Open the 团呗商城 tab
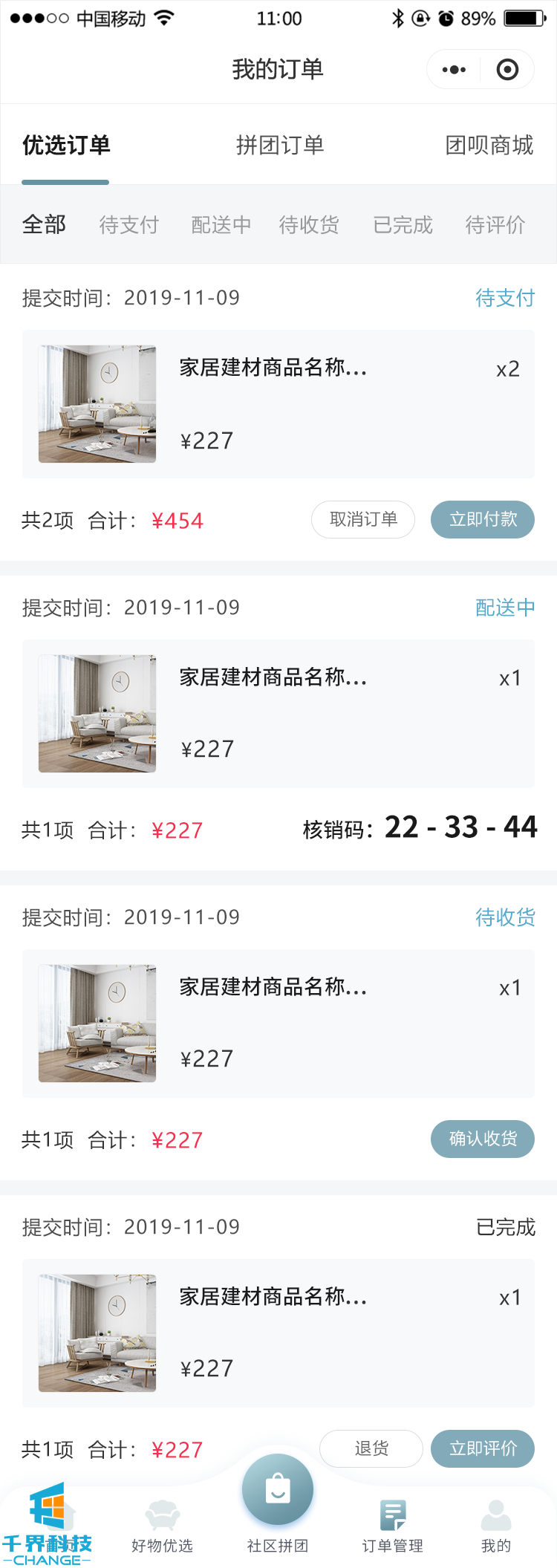The image size is (557, 1568). (489, 146)
